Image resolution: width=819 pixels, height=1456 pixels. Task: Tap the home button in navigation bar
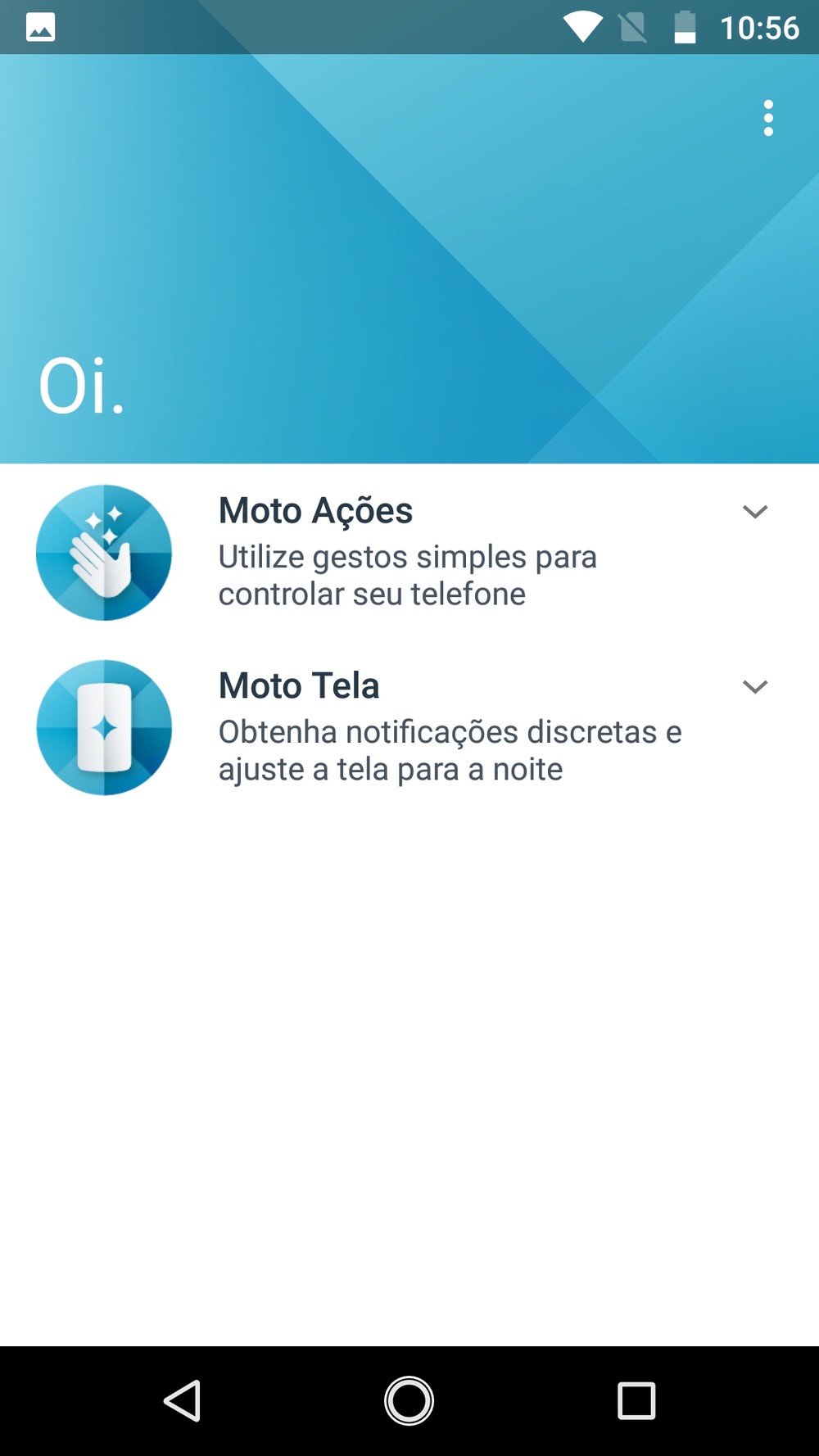pyautogui.click(x=409, y=1400)
